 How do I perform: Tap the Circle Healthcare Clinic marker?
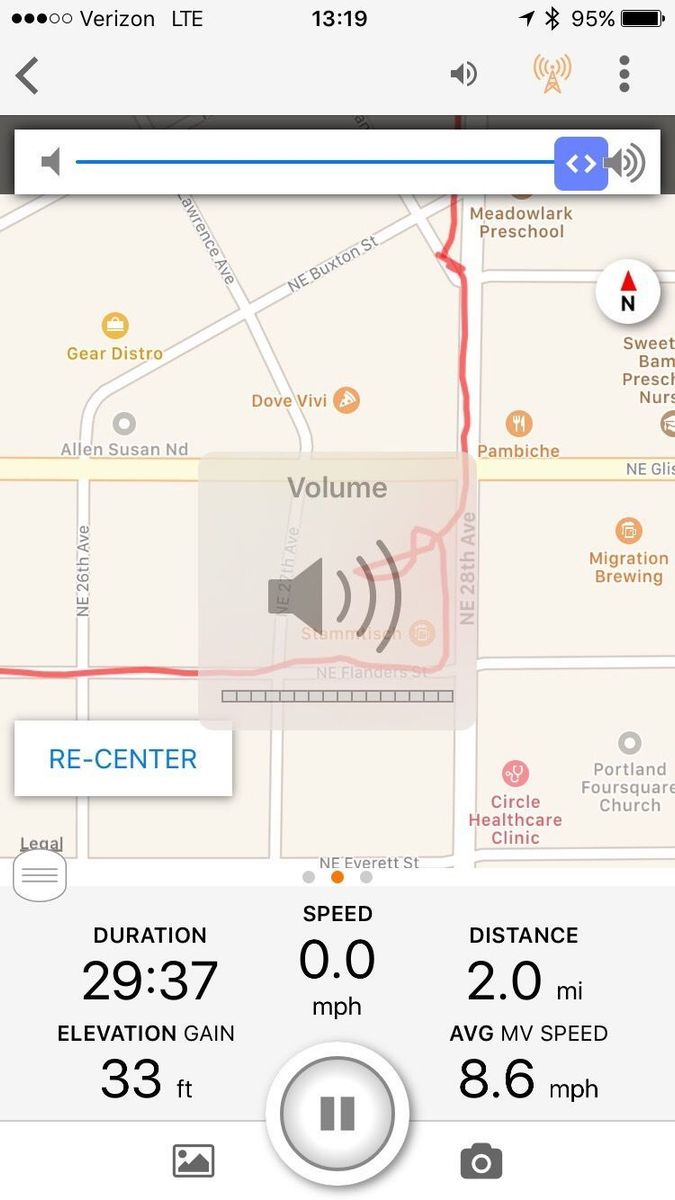pos(515,774)
